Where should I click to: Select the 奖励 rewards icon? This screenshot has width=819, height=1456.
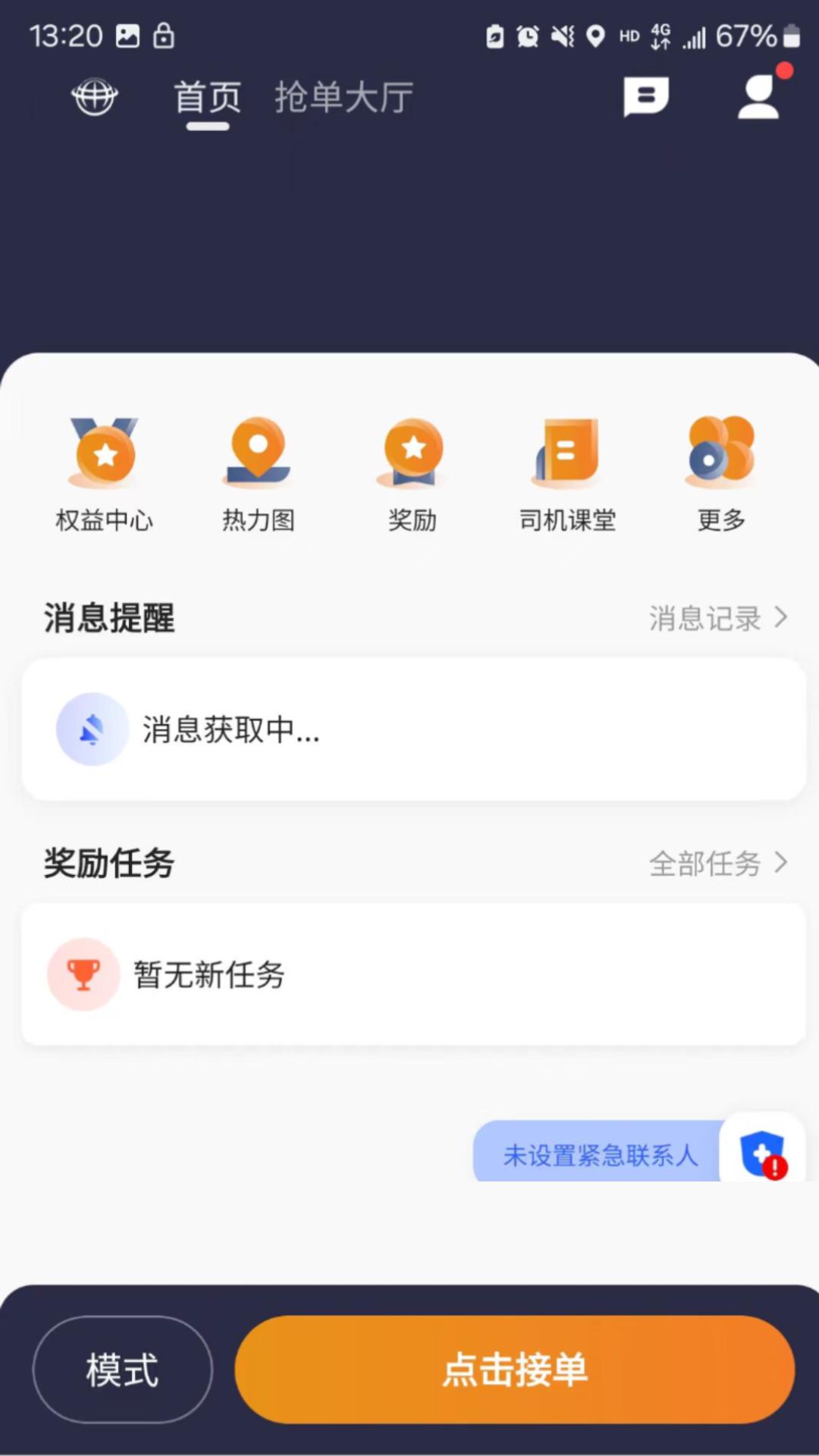pyautogui.click(x=413, y=470)
